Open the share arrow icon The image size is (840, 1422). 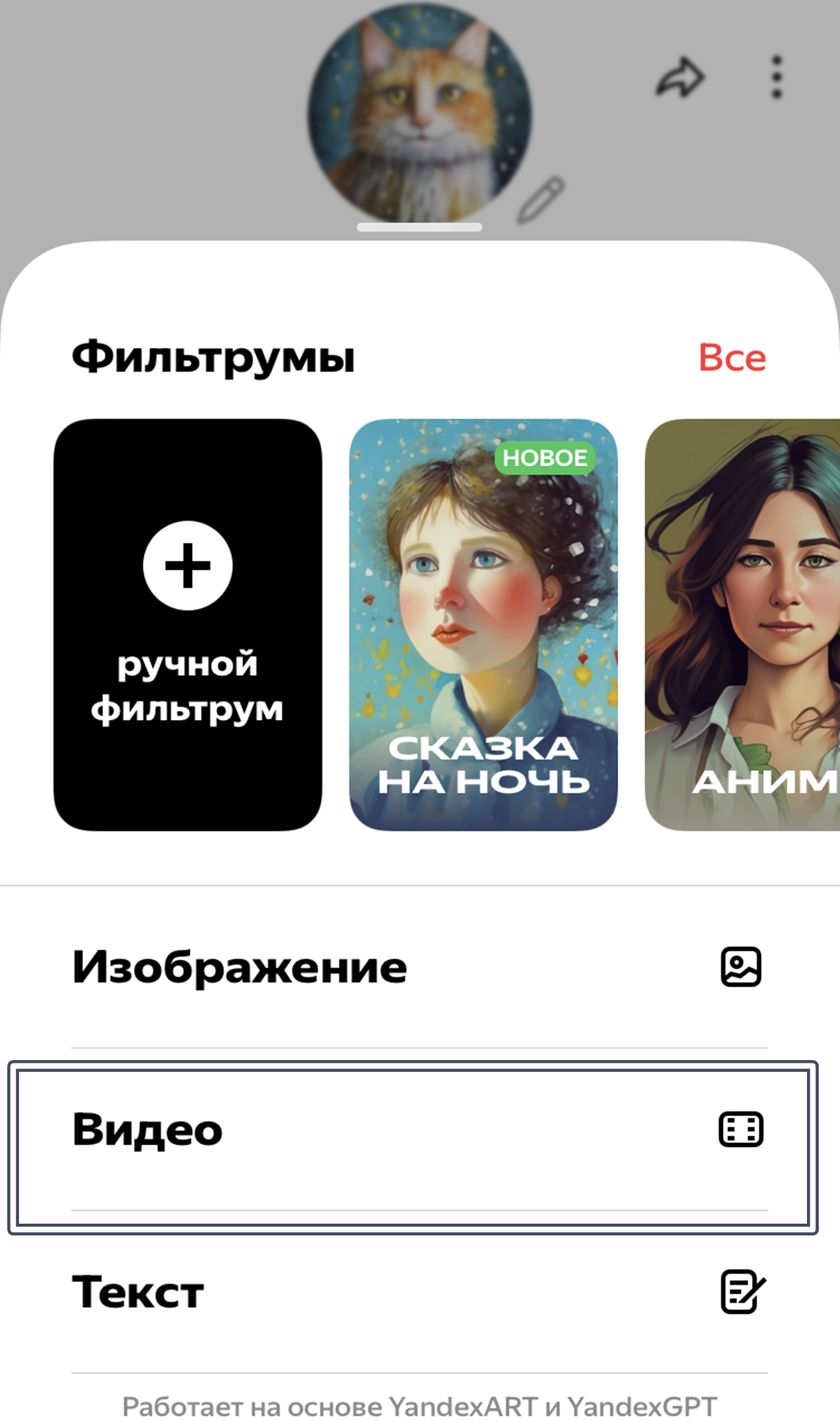pyautogui.click(x=680, y=77)
